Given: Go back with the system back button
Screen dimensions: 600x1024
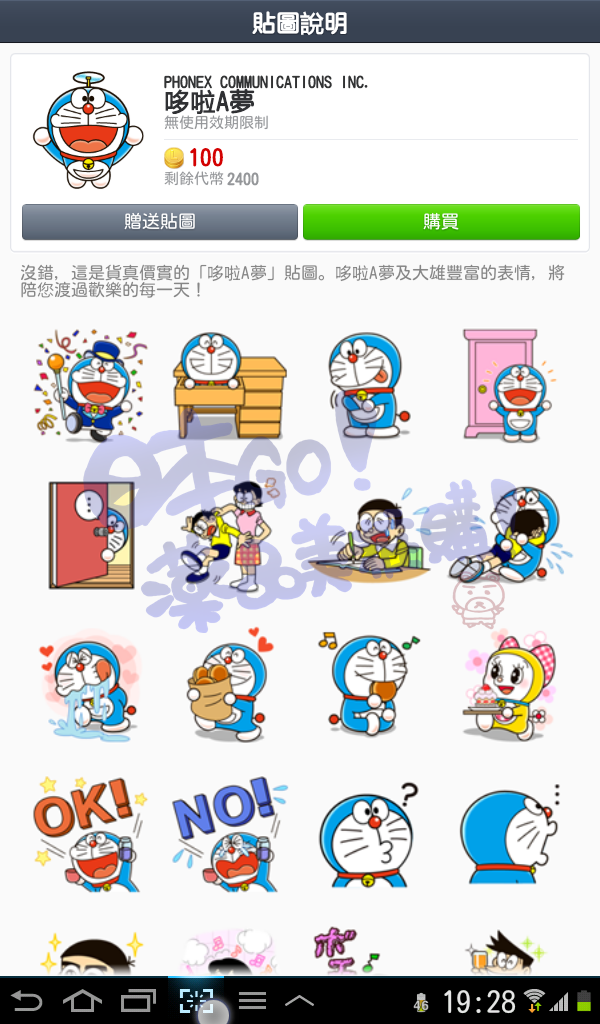Looking at the screenshot, I should 27,1001.
